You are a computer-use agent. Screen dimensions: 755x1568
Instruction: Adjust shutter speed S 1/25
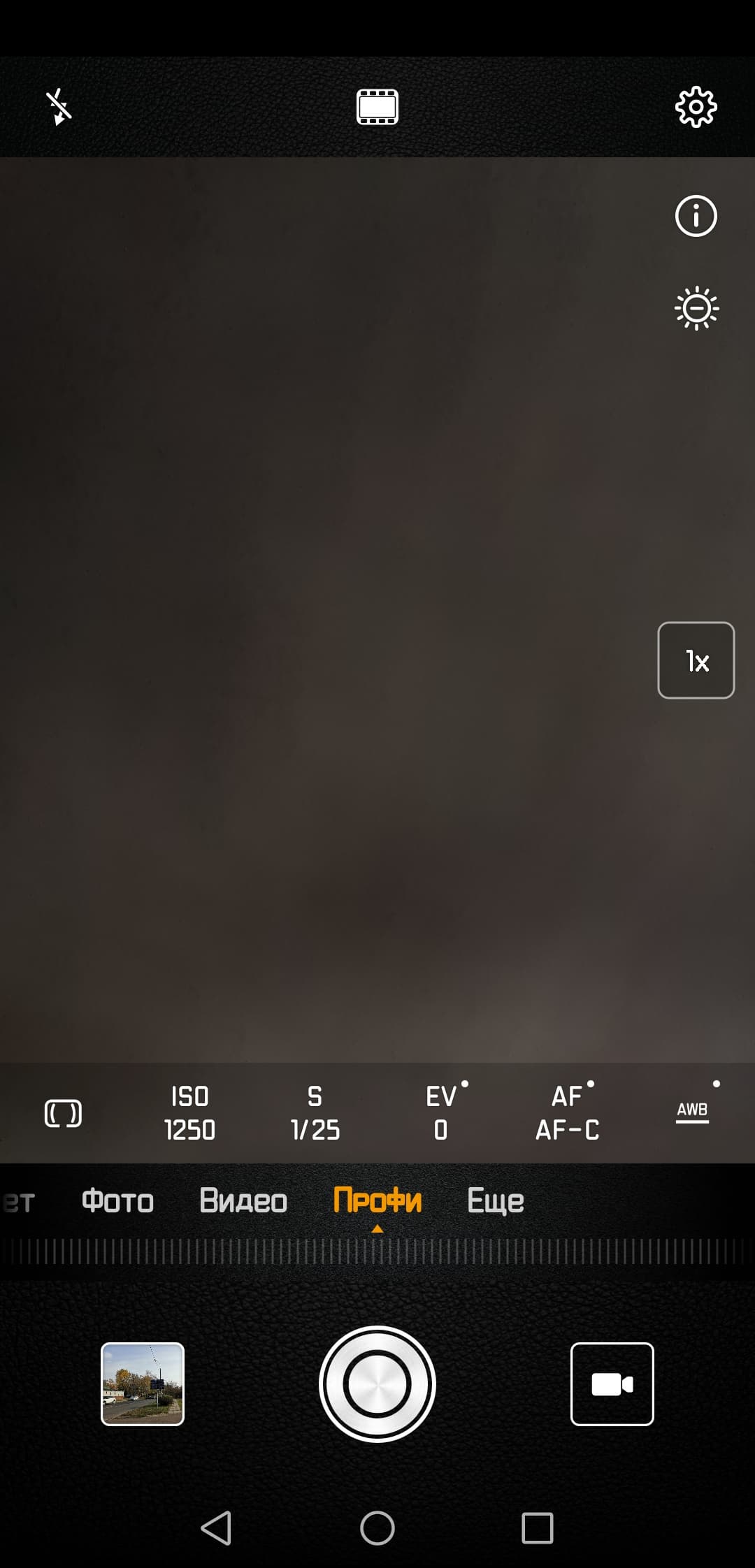coord(315,1113)
